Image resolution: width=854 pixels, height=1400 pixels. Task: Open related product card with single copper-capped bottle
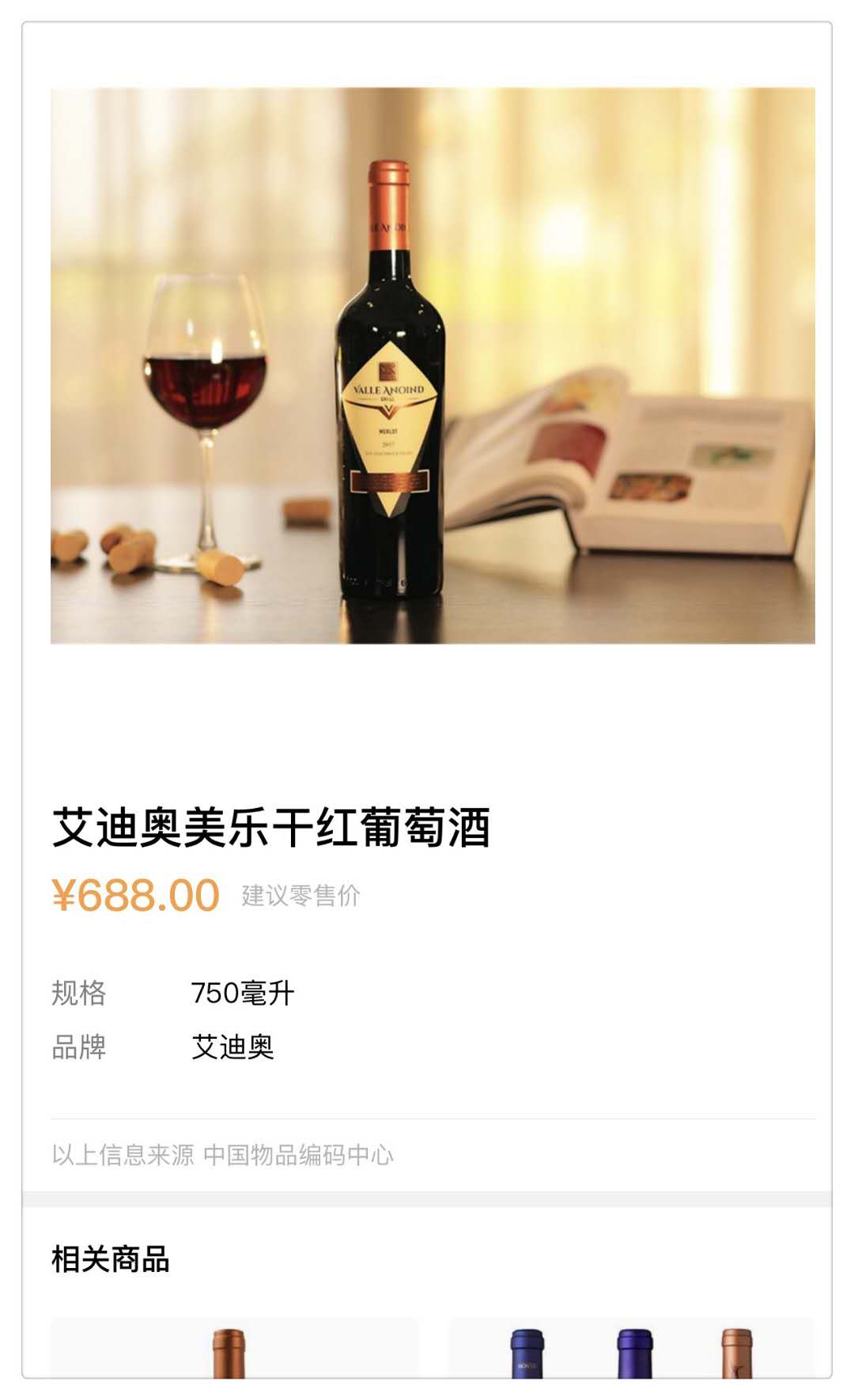point(233,1349)
